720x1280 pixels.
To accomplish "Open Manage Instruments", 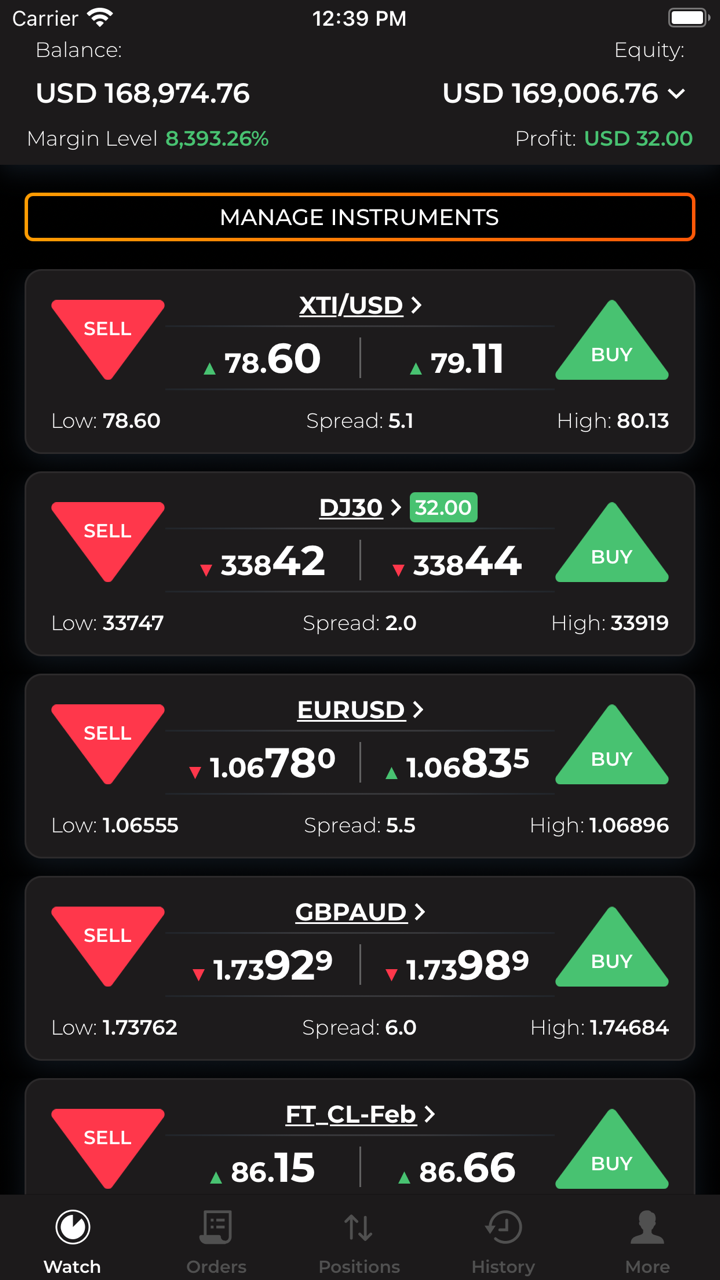I will pos(360,217).
